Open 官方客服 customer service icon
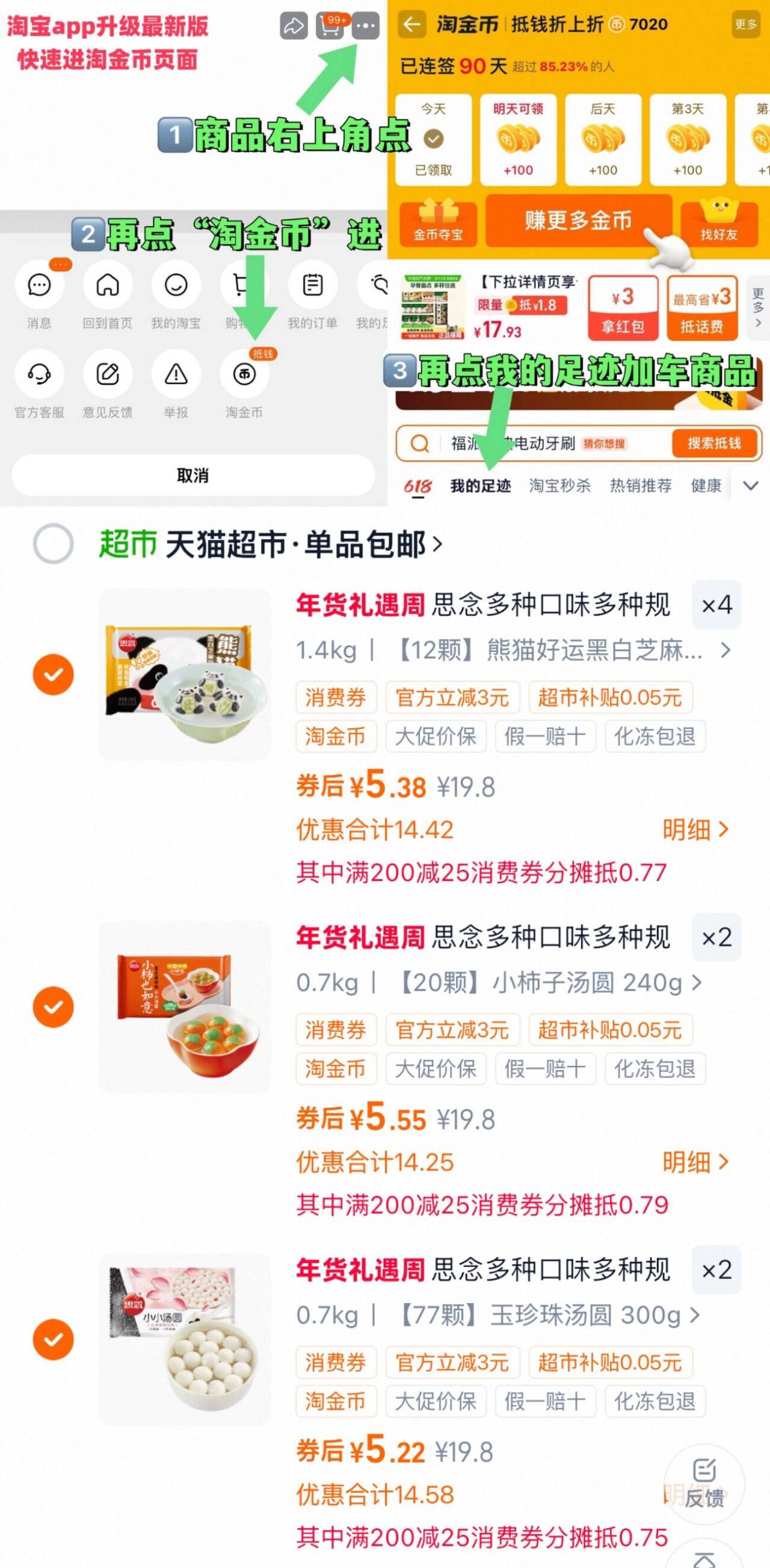This screenshot has width=770, height=1568. point(39,374)
